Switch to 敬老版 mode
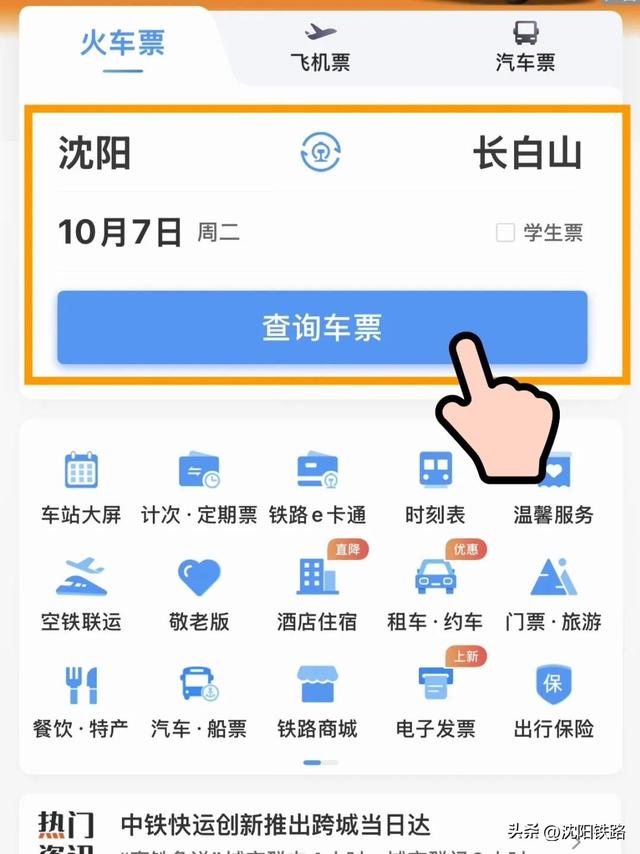This screenshot has width=640, height=854. pos(199,594)
